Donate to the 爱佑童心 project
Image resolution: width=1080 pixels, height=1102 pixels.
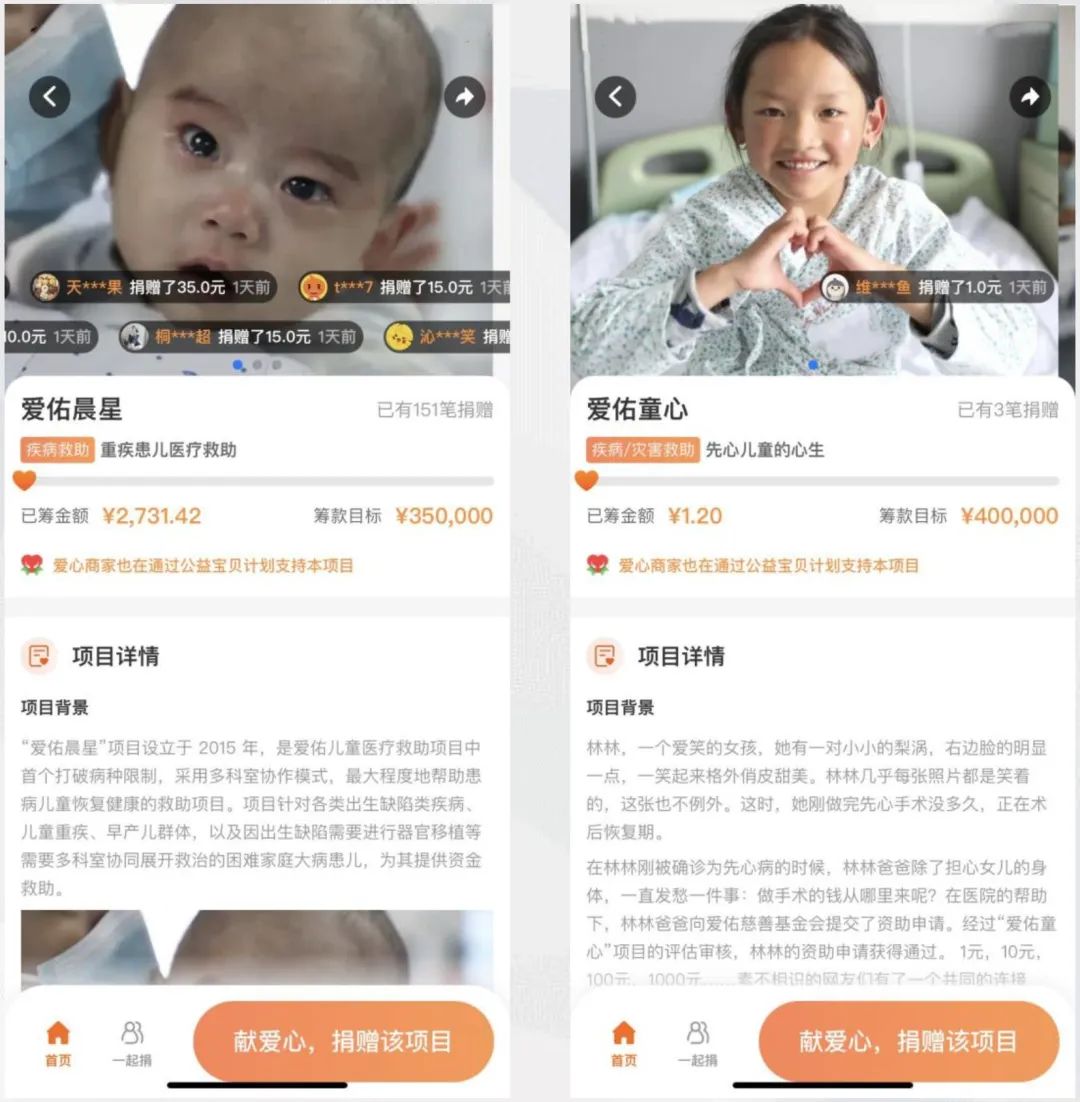908,1041
